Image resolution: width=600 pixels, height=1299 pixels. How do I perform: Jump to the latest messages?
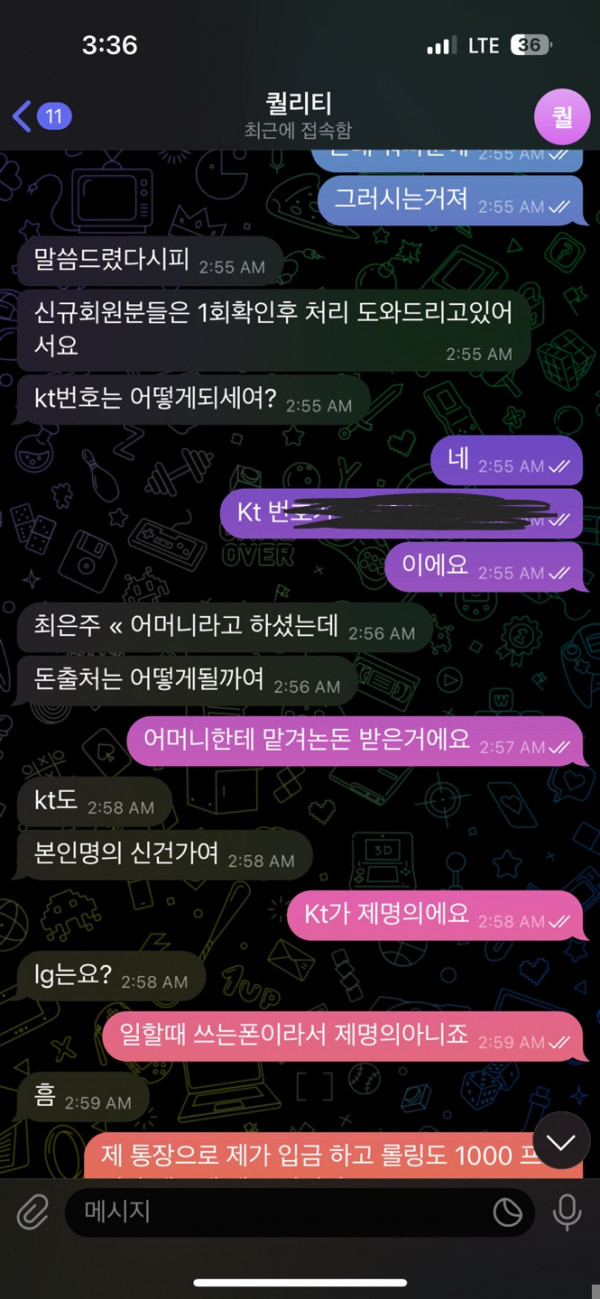(x=562, y=1142)
